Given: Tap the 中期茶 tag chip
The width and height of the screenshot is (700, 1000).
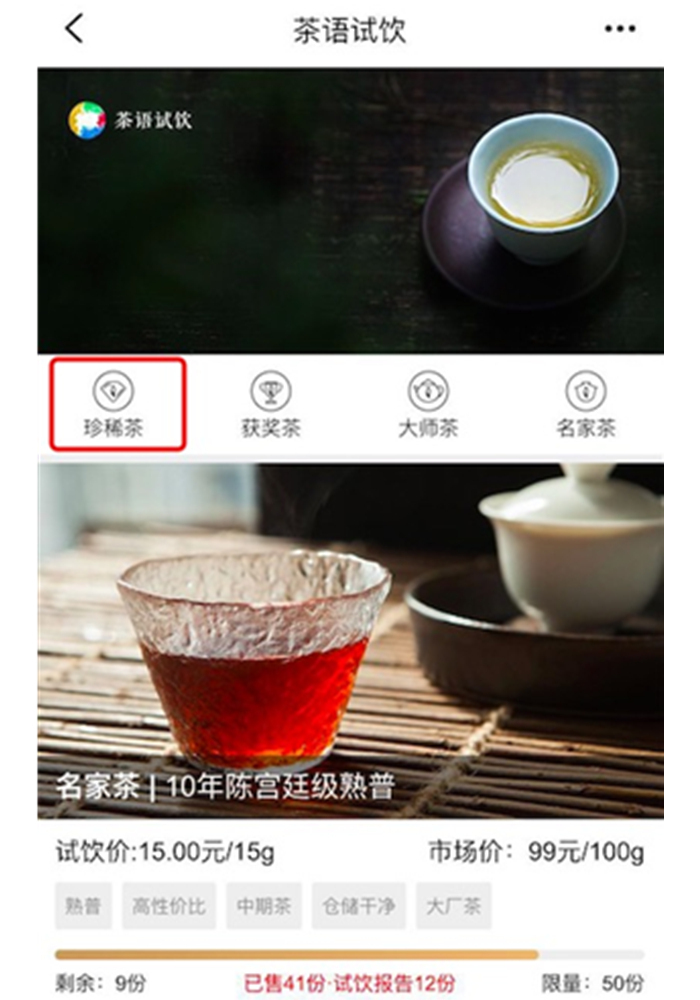Looking at the screenshot, I should point(263,906).
